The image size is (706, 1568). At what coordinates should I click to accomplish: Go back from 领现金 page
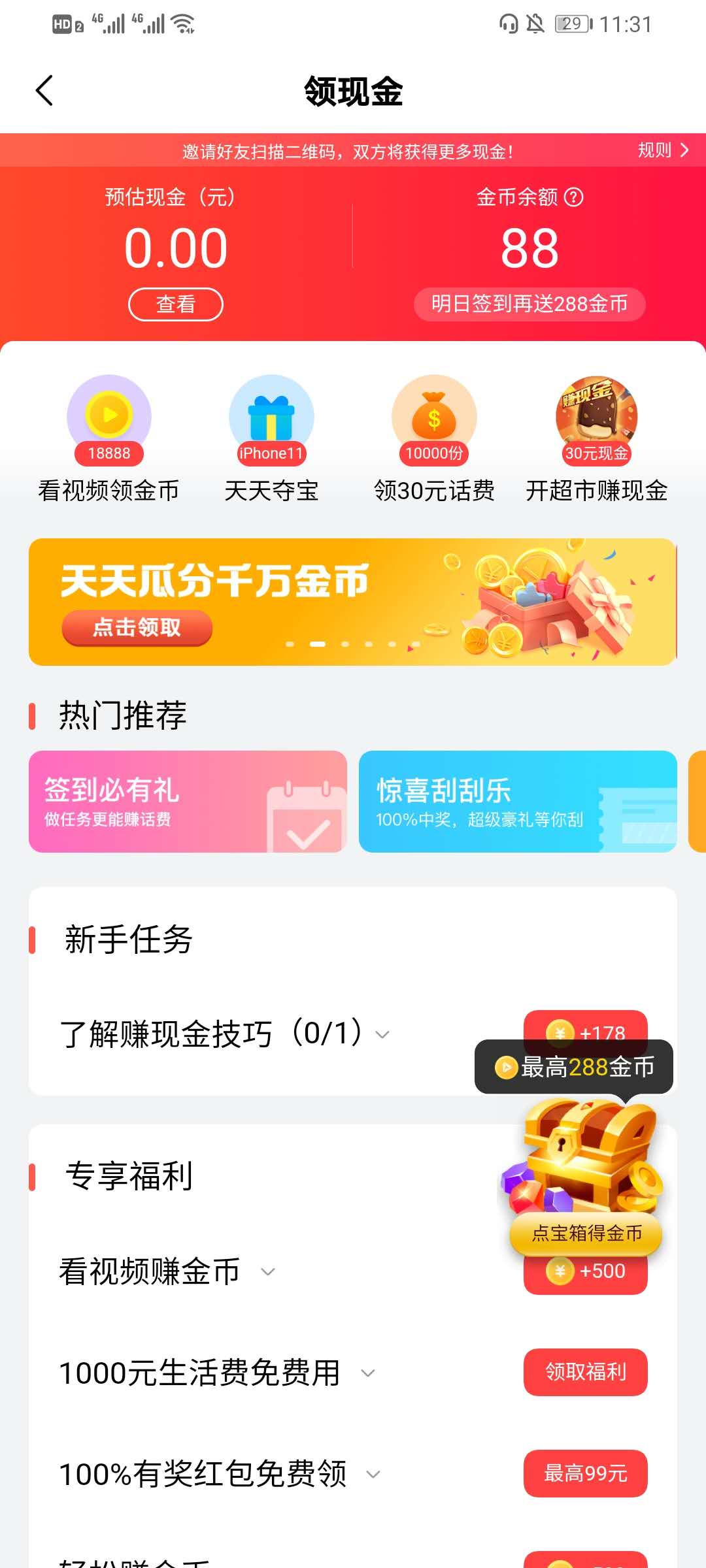click(x=44, y=91)
